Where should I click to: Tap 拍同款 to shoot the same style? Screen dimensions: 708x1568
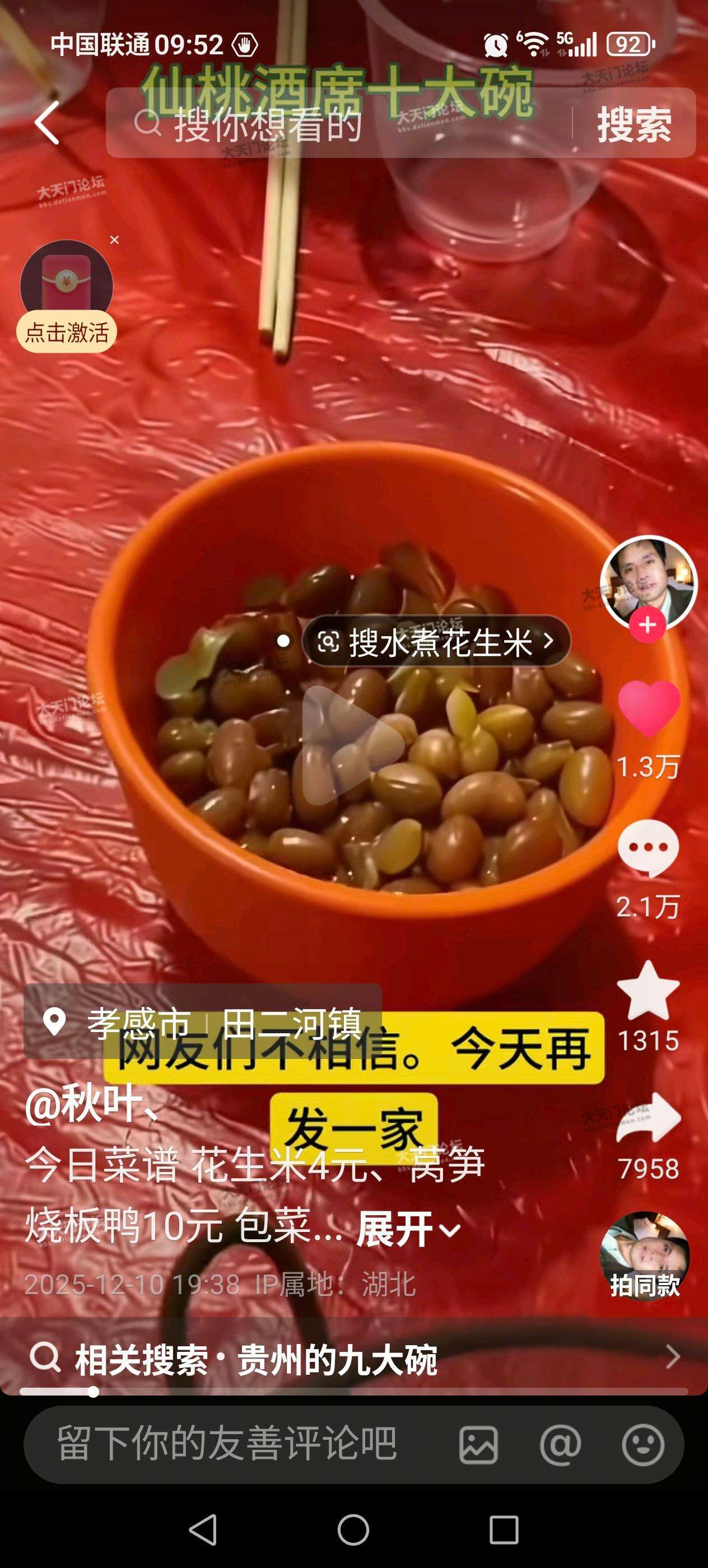click(645, 1256)
